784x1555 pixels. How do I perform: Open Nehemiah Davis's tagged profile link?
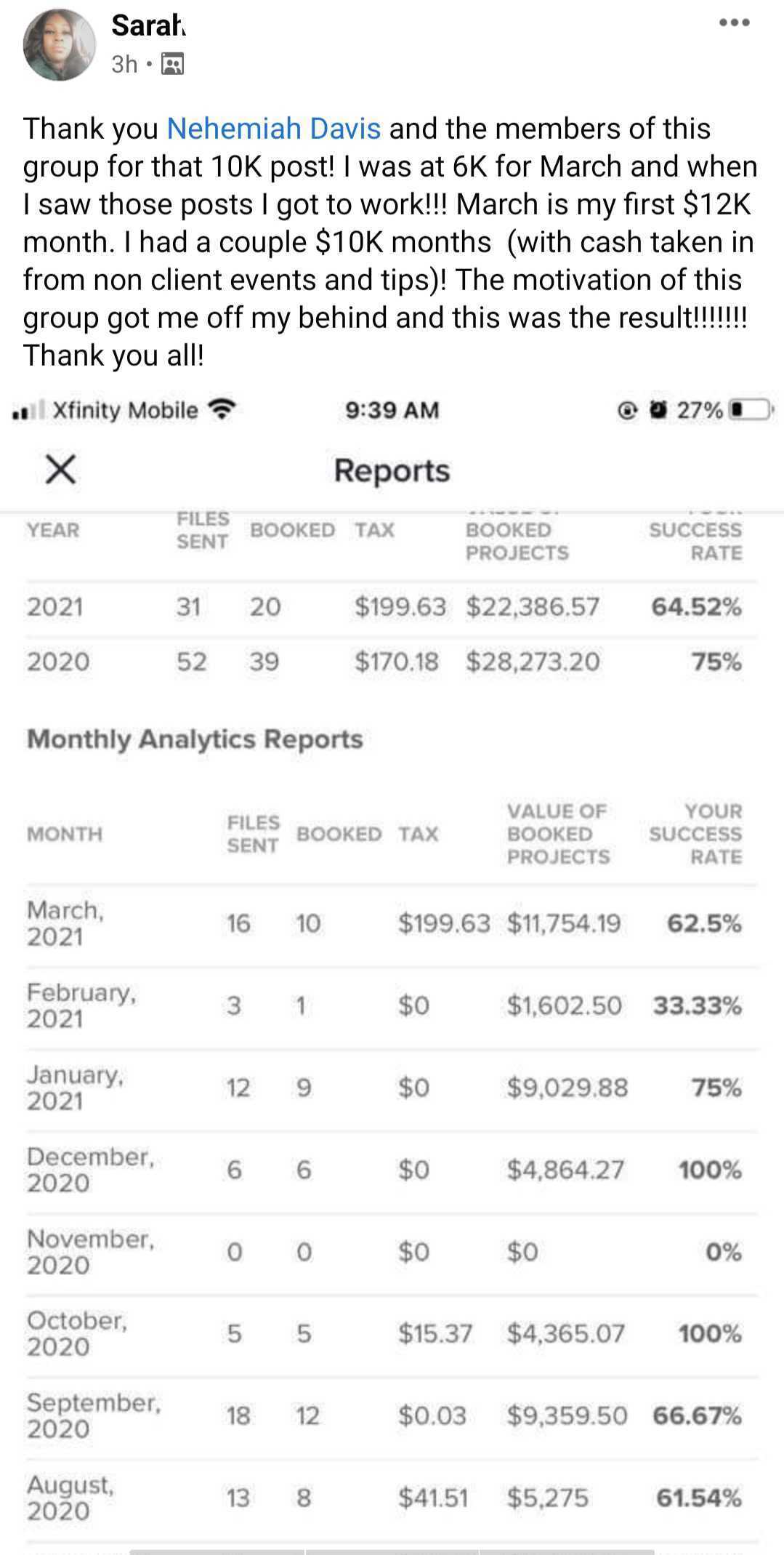274,129
